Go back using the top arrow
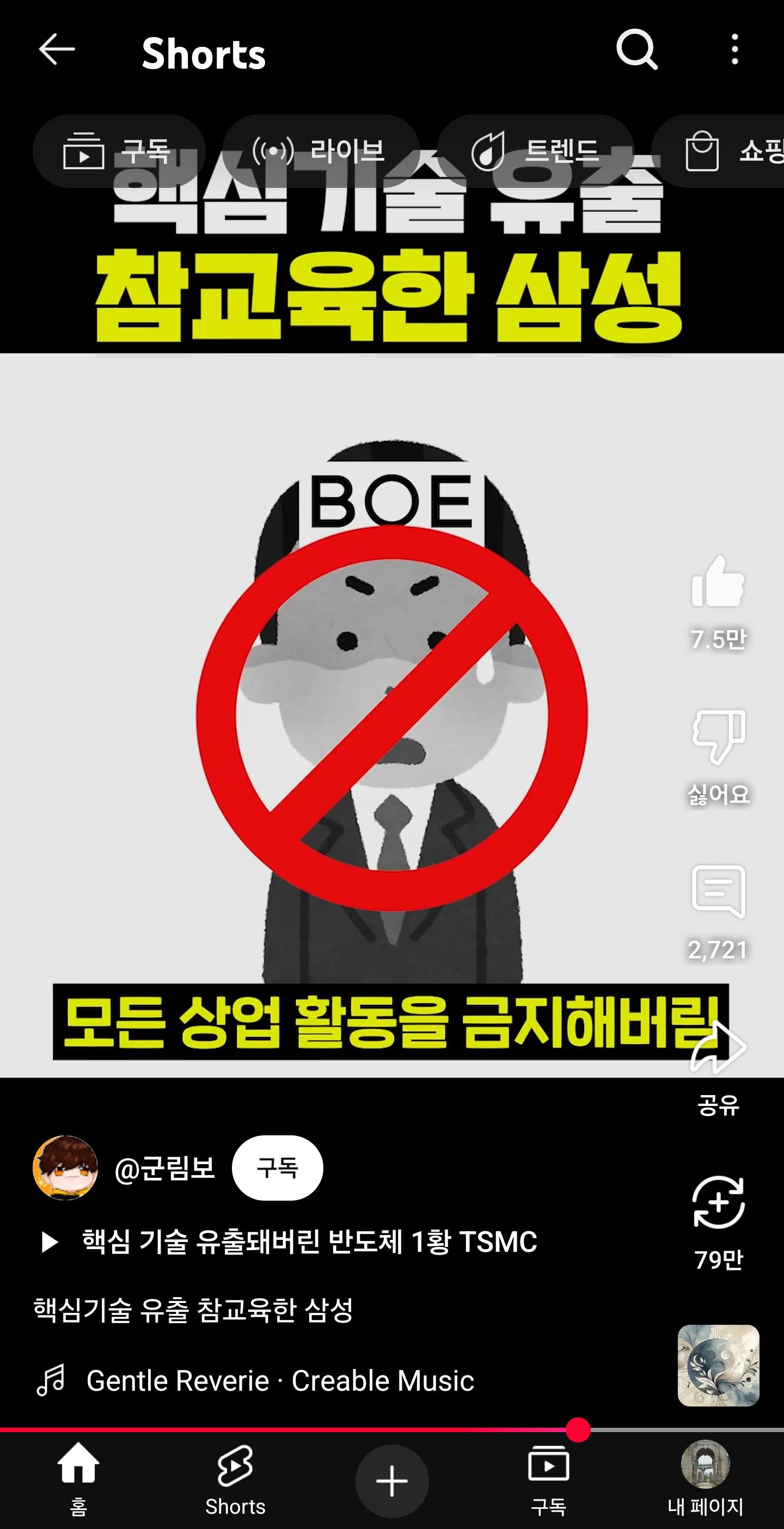The width and height of the screenshot is (784, 1529). [57, 49]
